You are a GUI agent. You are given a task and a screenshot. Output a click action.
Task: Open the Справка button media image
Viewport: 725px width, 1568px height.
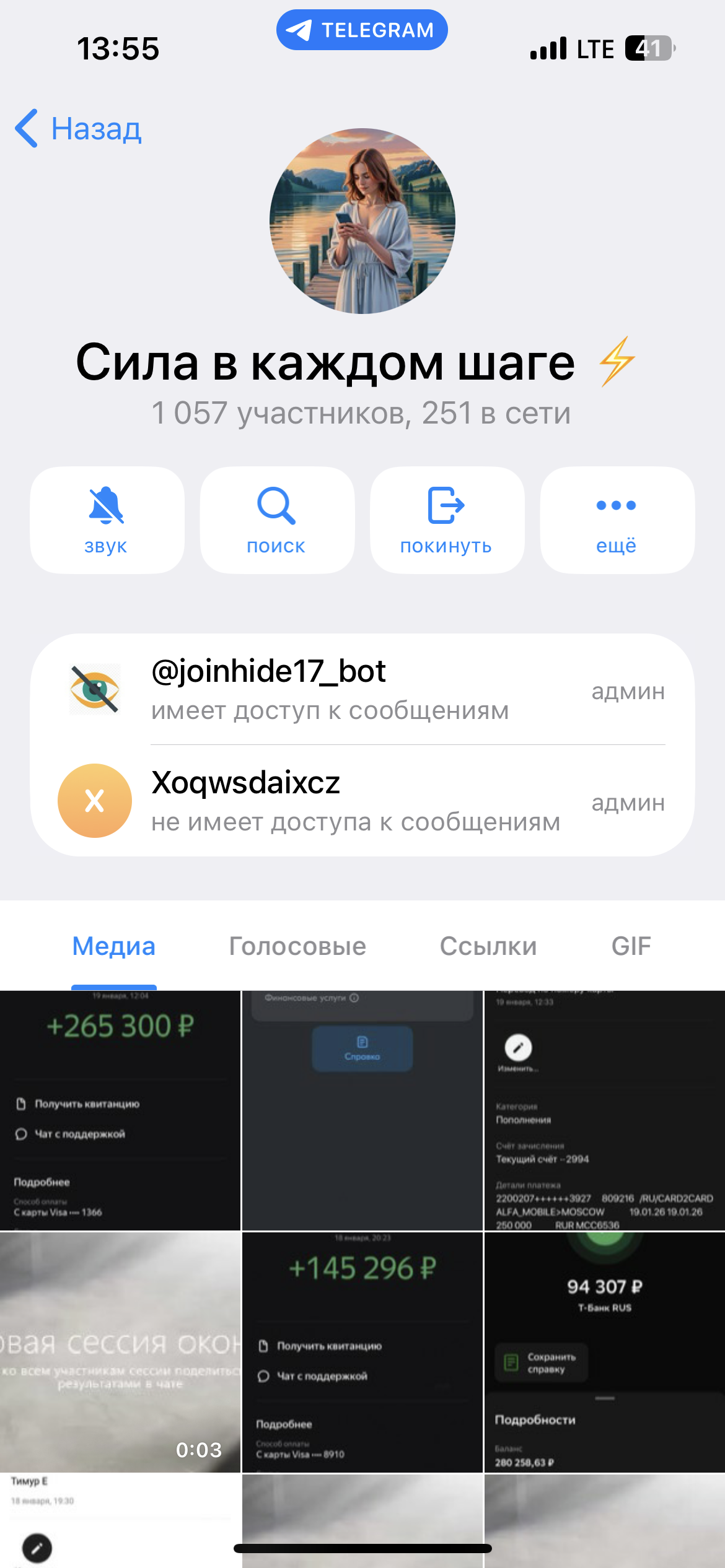click(362, 1110)
